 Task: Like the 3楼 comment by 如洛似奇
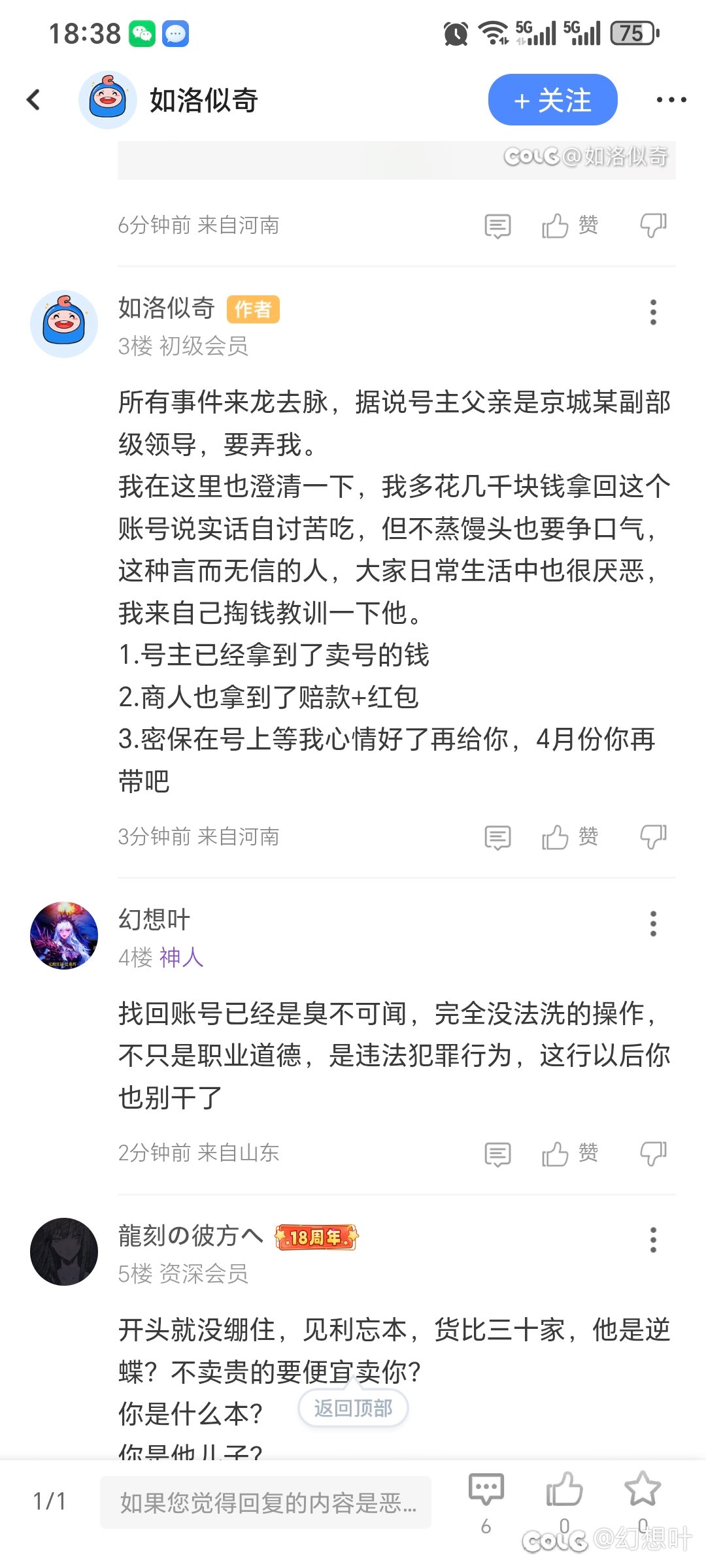[x=569, y=837]
